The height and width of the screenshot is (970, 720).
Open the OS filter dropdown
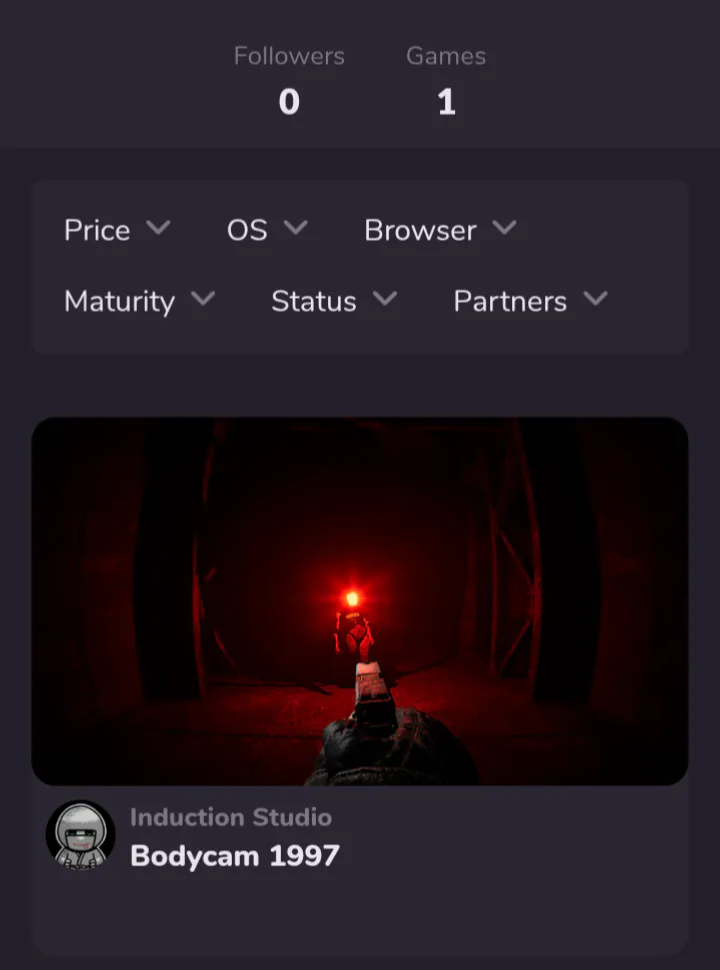(266, 230)
